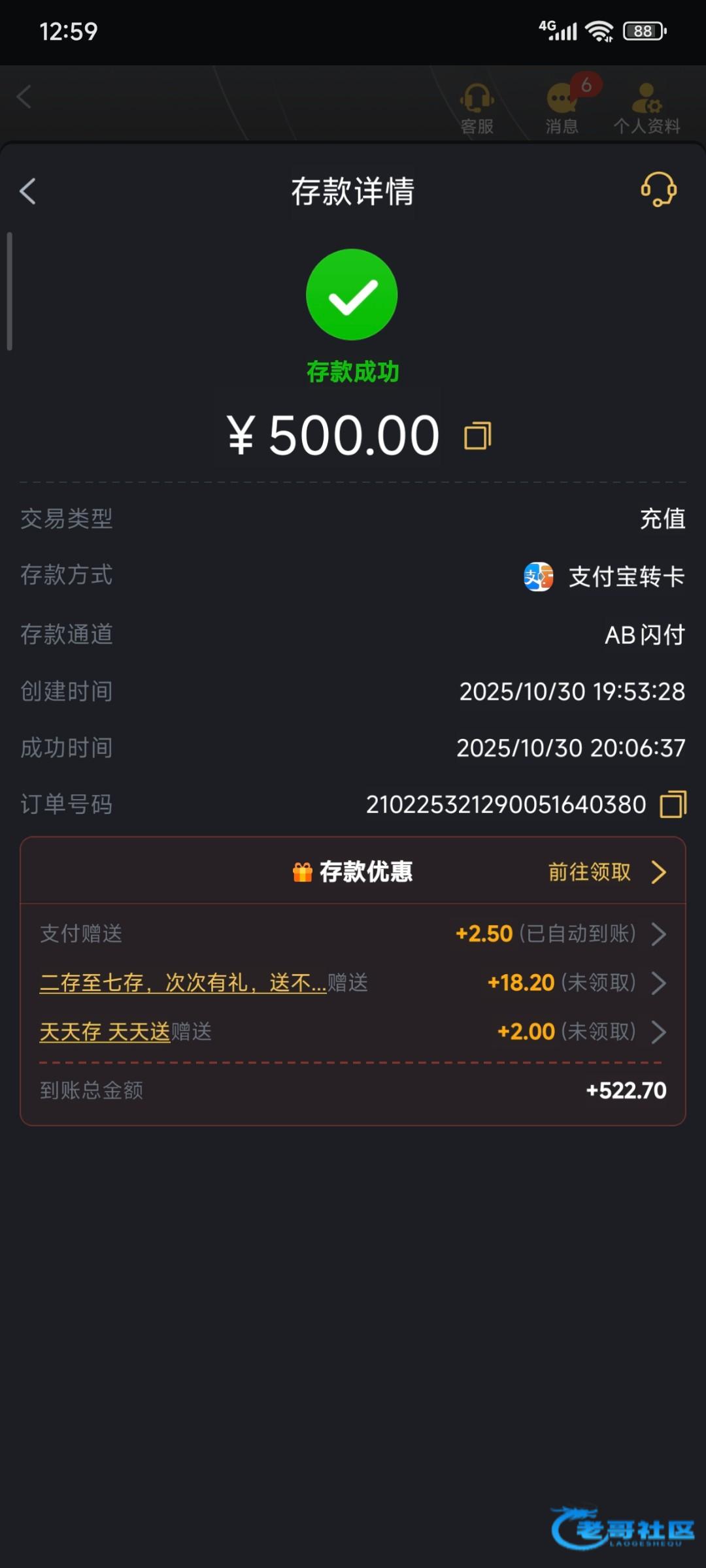Image resolution: width=706 pixels, height=1568 pixels.
Task: Open customer service headset icon
Action: [x=658, y=190]
